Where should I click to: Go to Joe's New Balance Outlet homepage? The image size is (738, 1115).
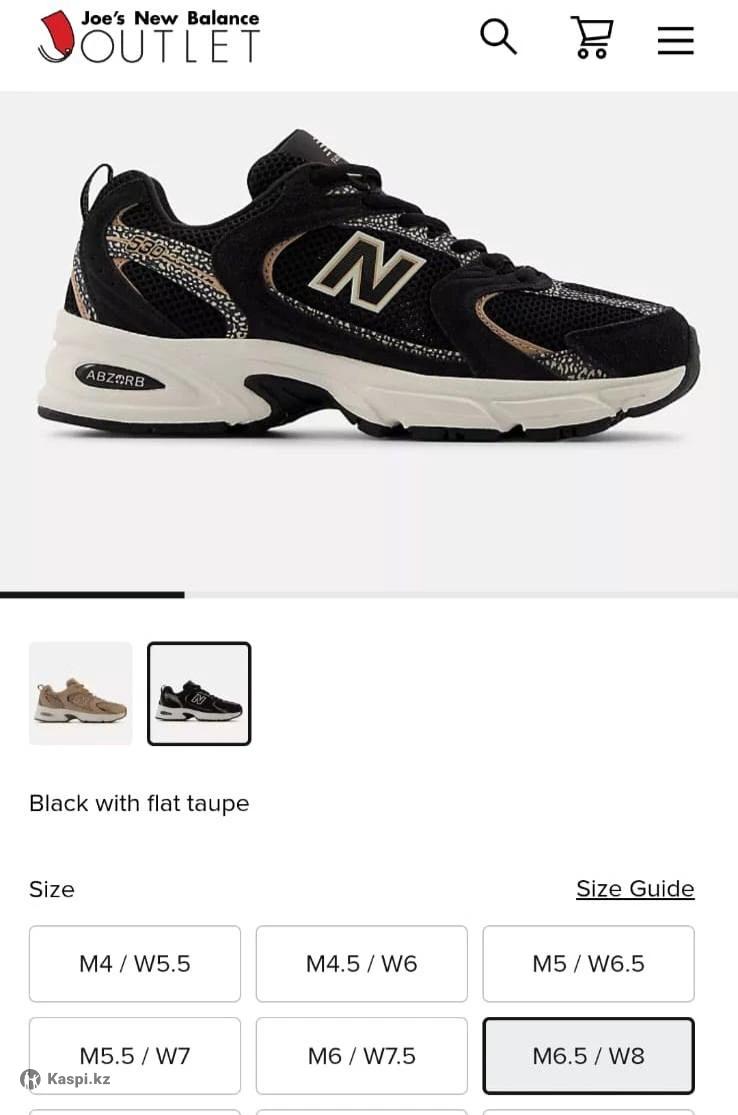pyautogui.click(x=149, y=37)
